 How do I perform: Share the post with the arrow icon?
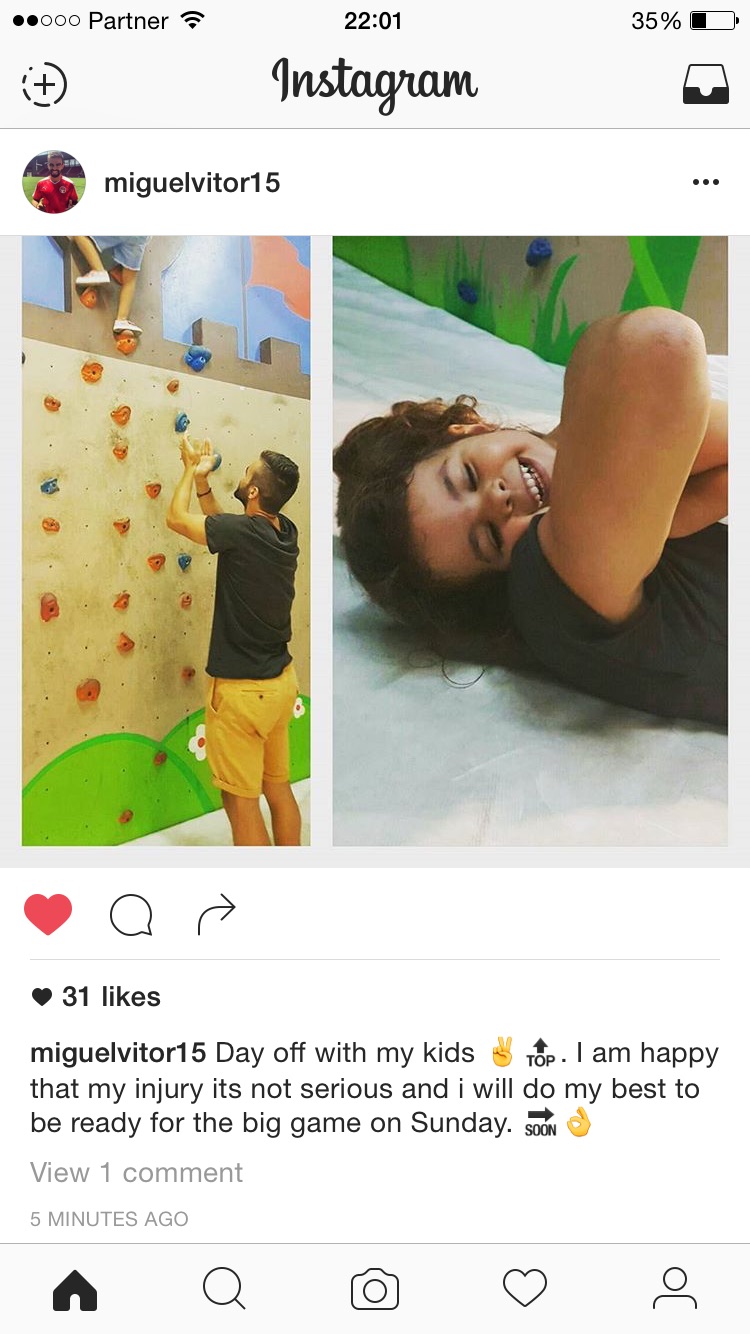215,914
